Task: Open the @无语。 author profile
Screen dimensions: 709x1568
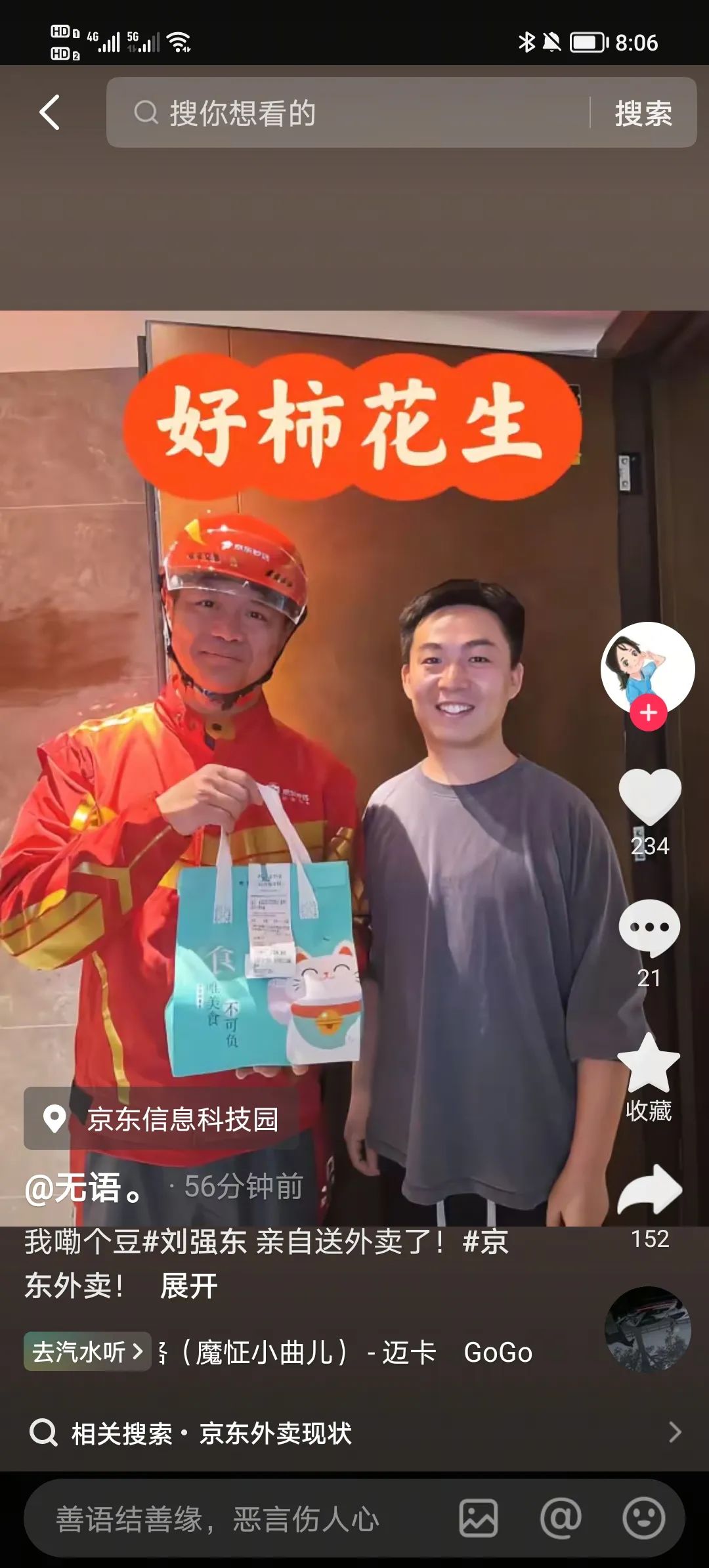Action: pos(83,1187)
